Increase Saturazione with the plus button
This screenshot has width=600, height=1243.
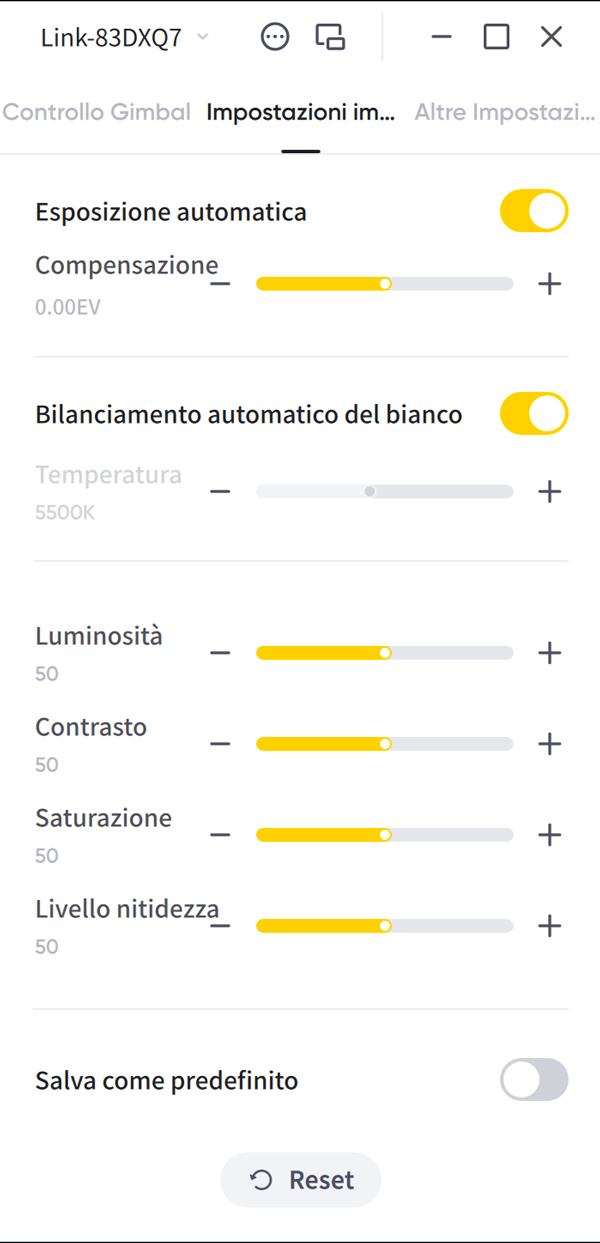pos(549,835)
